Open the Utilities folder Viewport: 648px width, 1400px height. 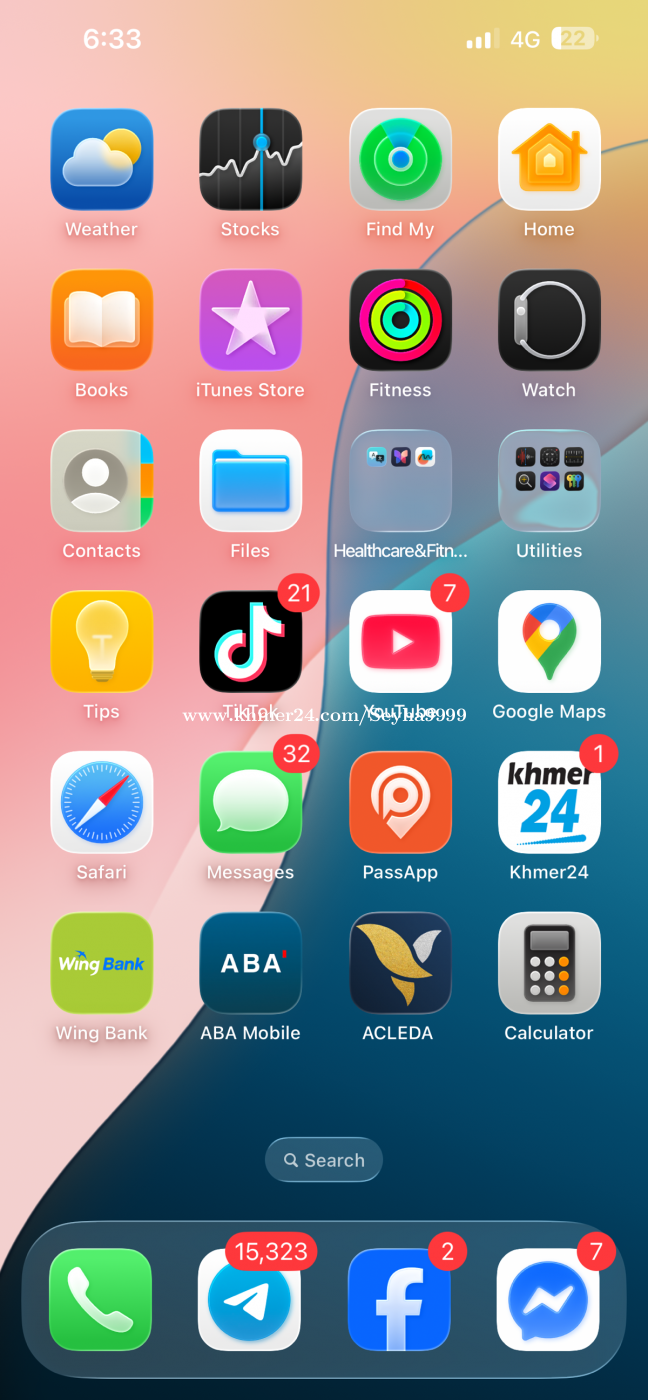coord(549,482)
